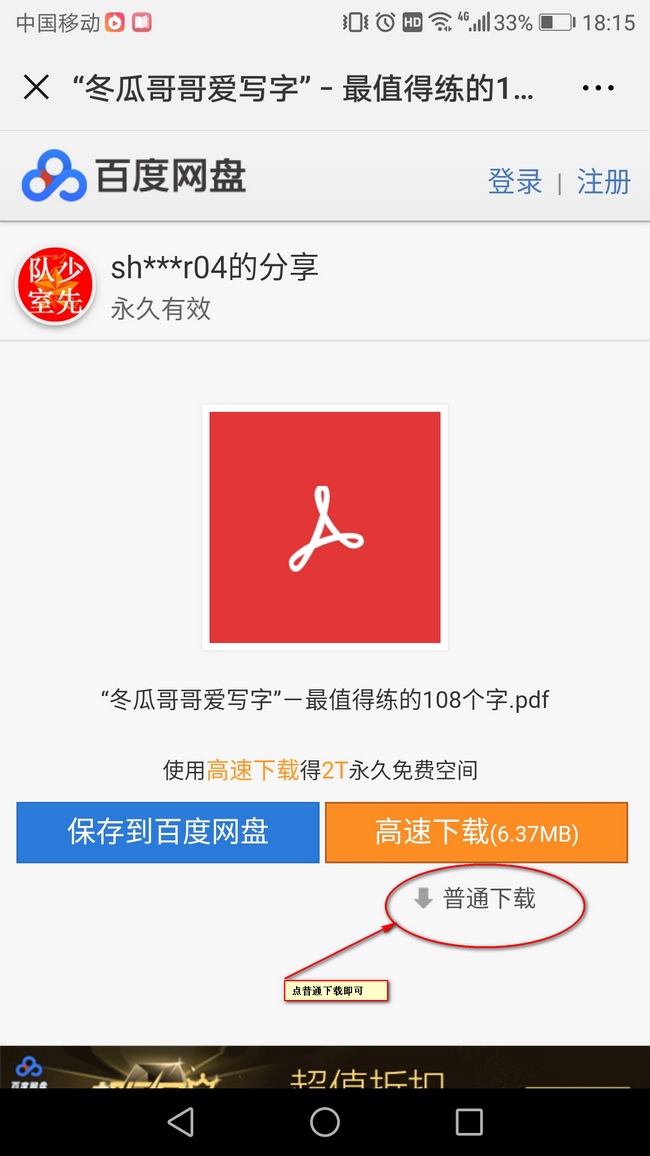Choose 普通下载 normal download
Screen dimensions: 650x1156
point(477,899)
